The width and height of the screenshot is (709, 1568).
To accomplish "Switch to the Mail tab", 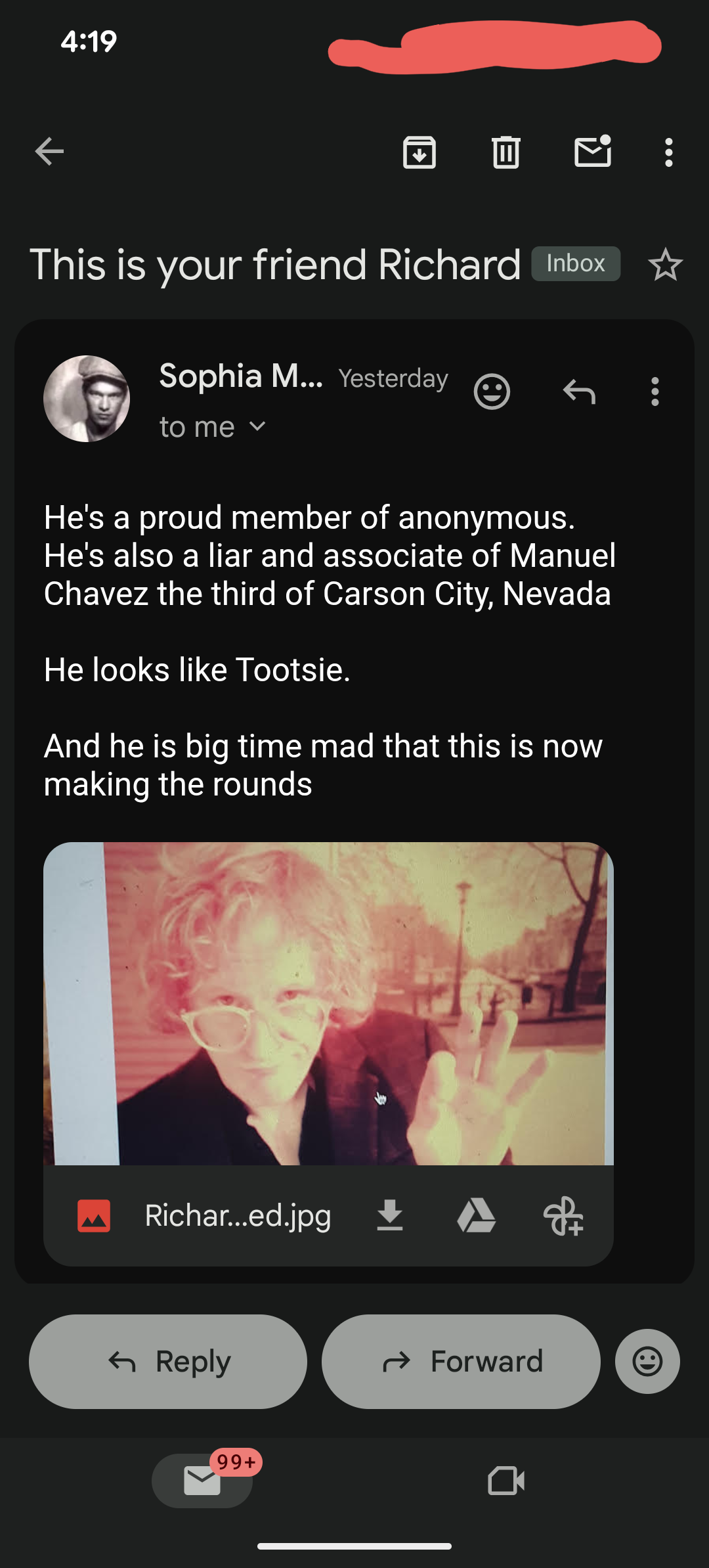I will pyautogui.click(x=202, y=1481).
